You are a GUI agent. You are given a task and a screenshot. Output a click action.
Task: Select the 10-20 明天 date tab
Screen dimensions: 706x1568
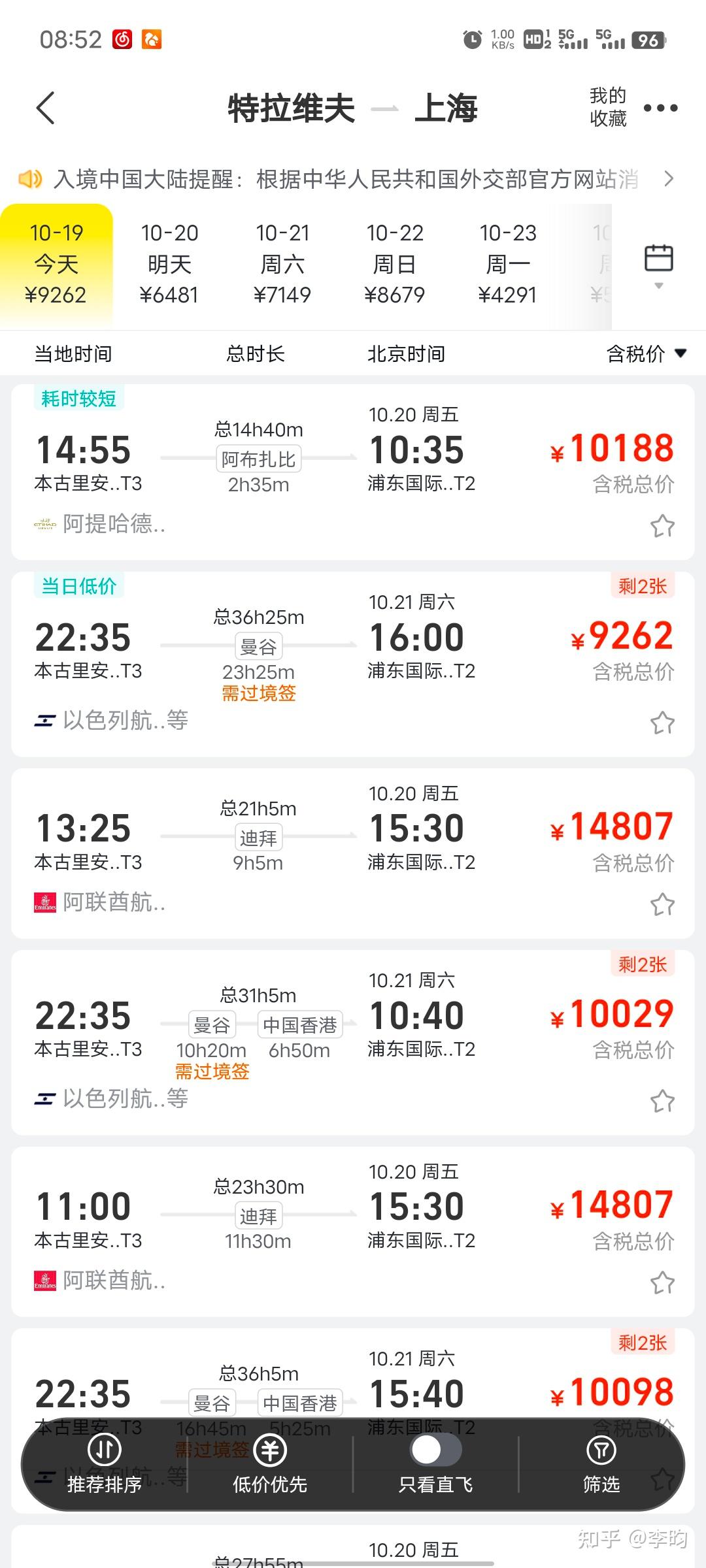point(169,265)
